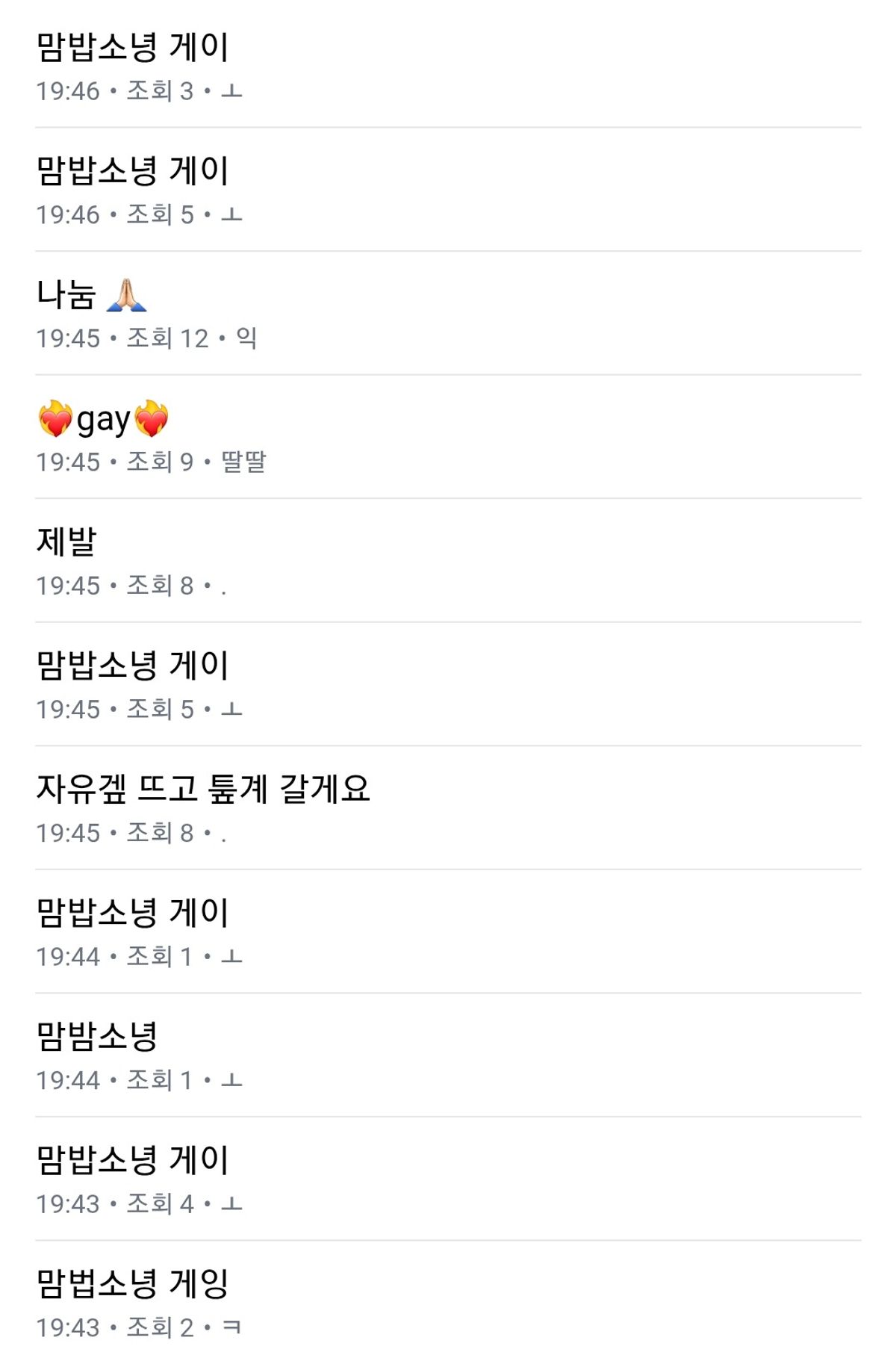Open the 맘법소녕 게잉 post
This screenshot has height=1361, width=896.
(132, 1283)
